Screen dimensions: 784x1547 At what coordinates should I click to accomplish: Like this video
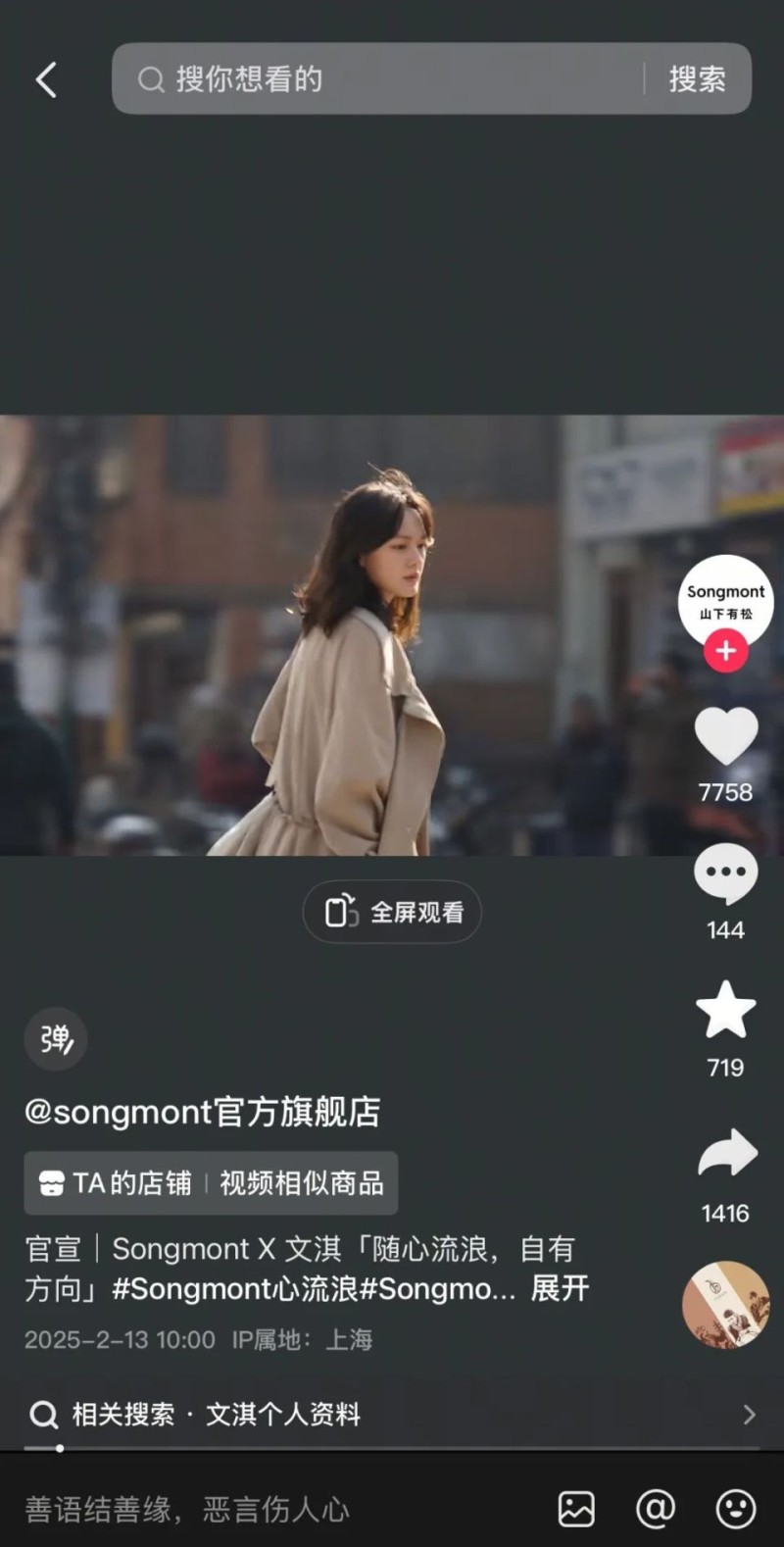click(x=725, y=737)
